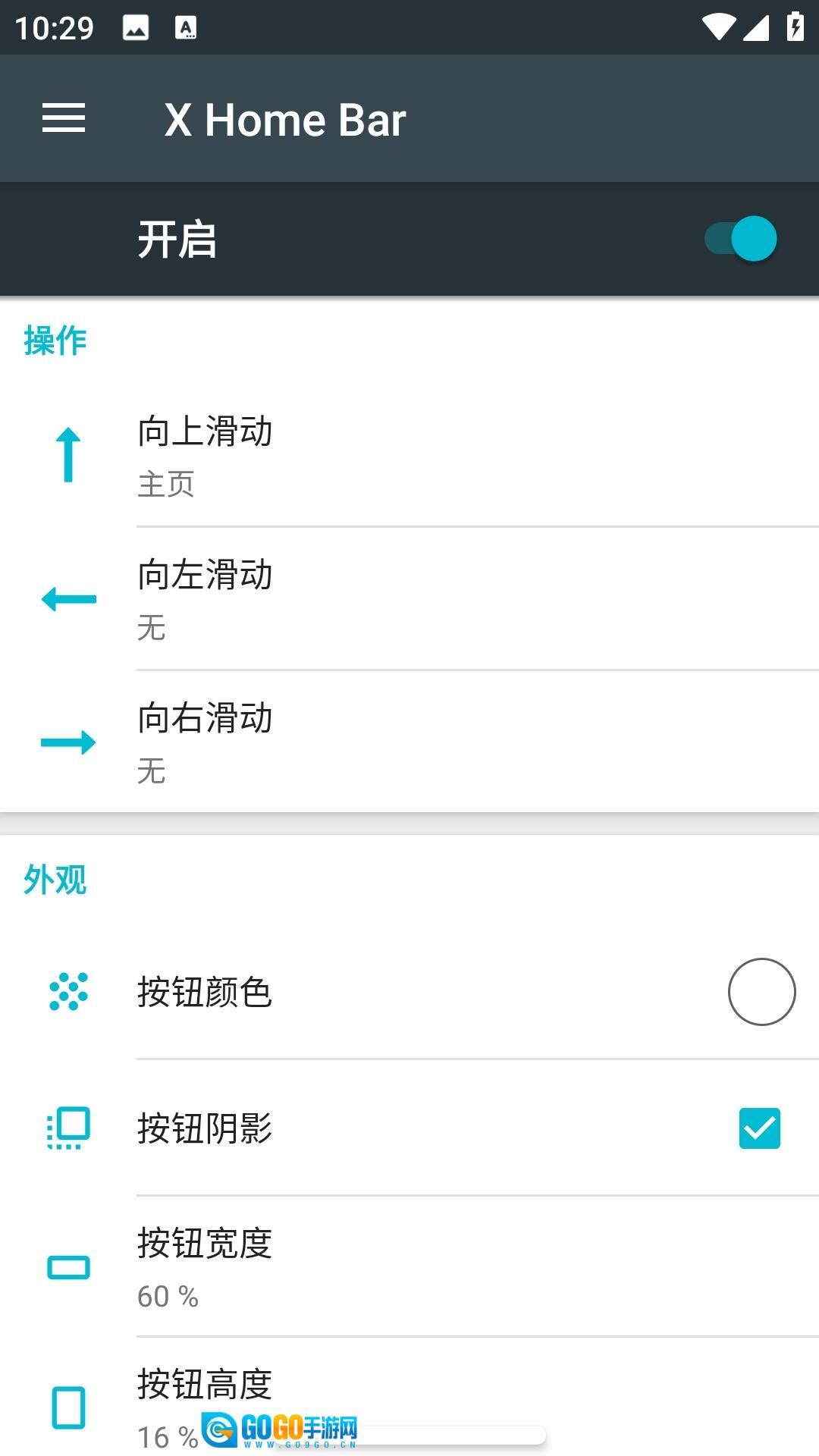Open the 向右滑动 action setting
The image size is (819, 1456).
[409, 742]
